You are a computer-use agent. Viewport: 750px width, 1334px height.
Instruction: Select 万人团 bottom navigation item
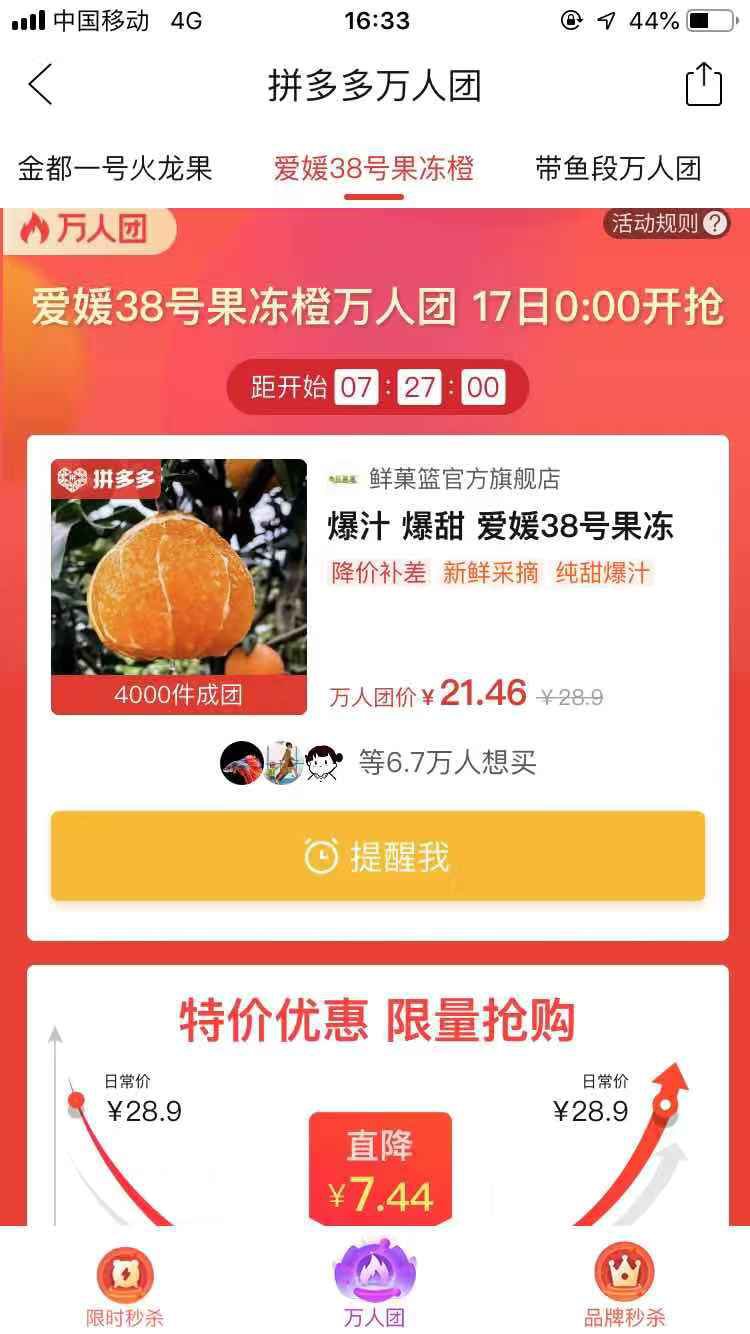click(375, 1285)
